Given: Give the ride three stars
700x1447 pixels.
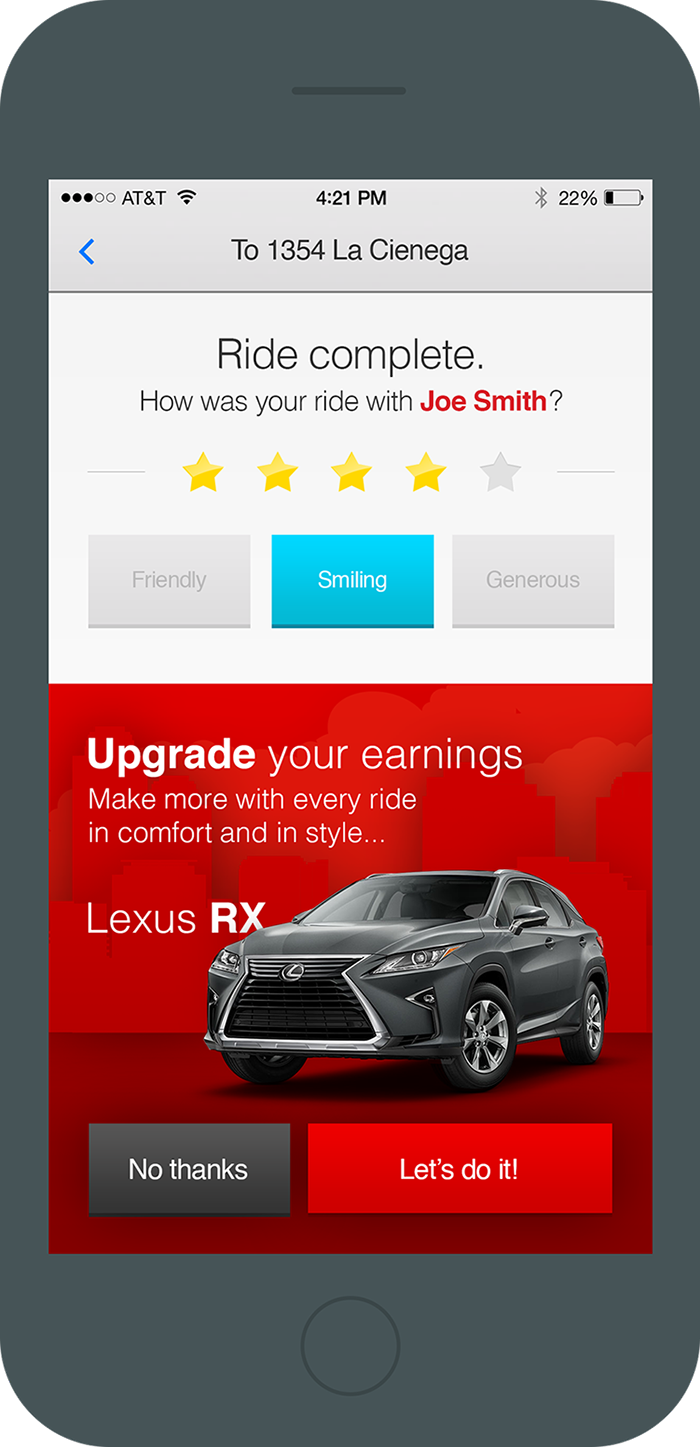Looking at the screenshot, I should (x=351, y=472).
